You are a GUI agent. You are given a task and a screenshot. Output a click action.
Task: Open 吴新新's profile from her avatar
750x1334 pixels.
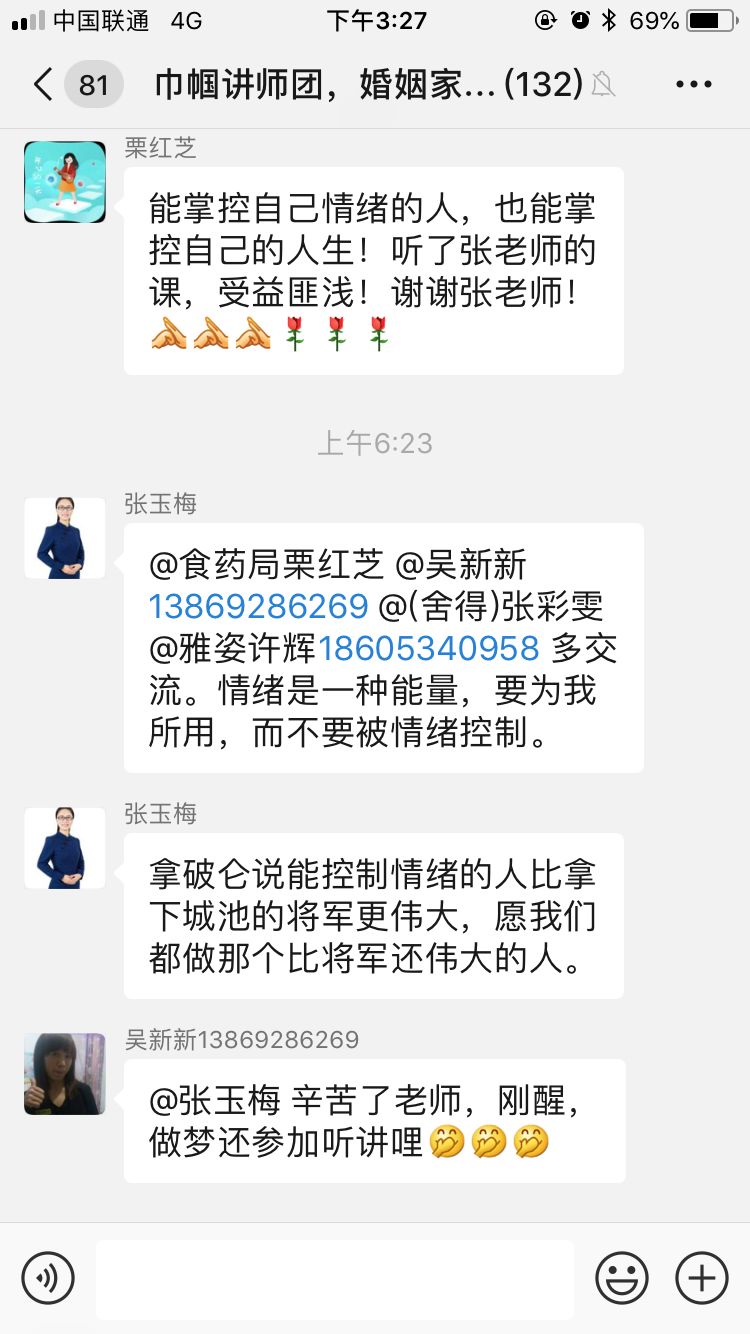pos(65,1074)
